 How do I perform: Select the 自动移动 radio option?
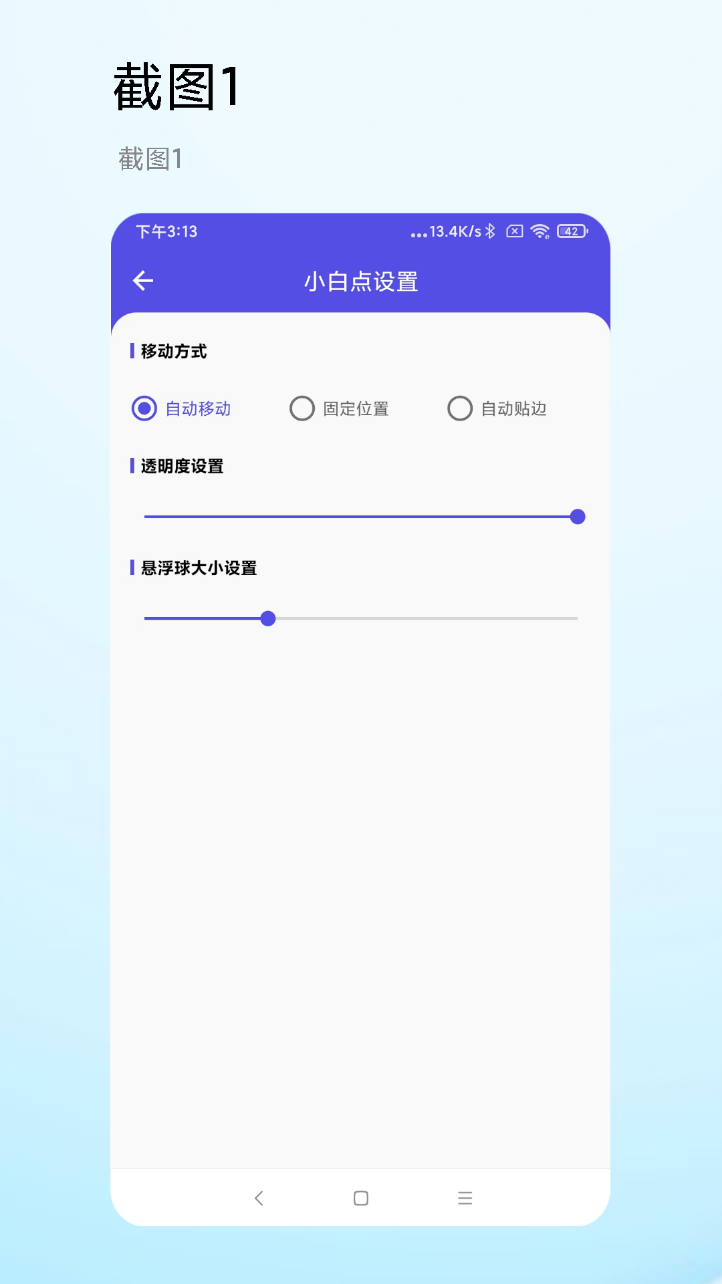(143, 408)
